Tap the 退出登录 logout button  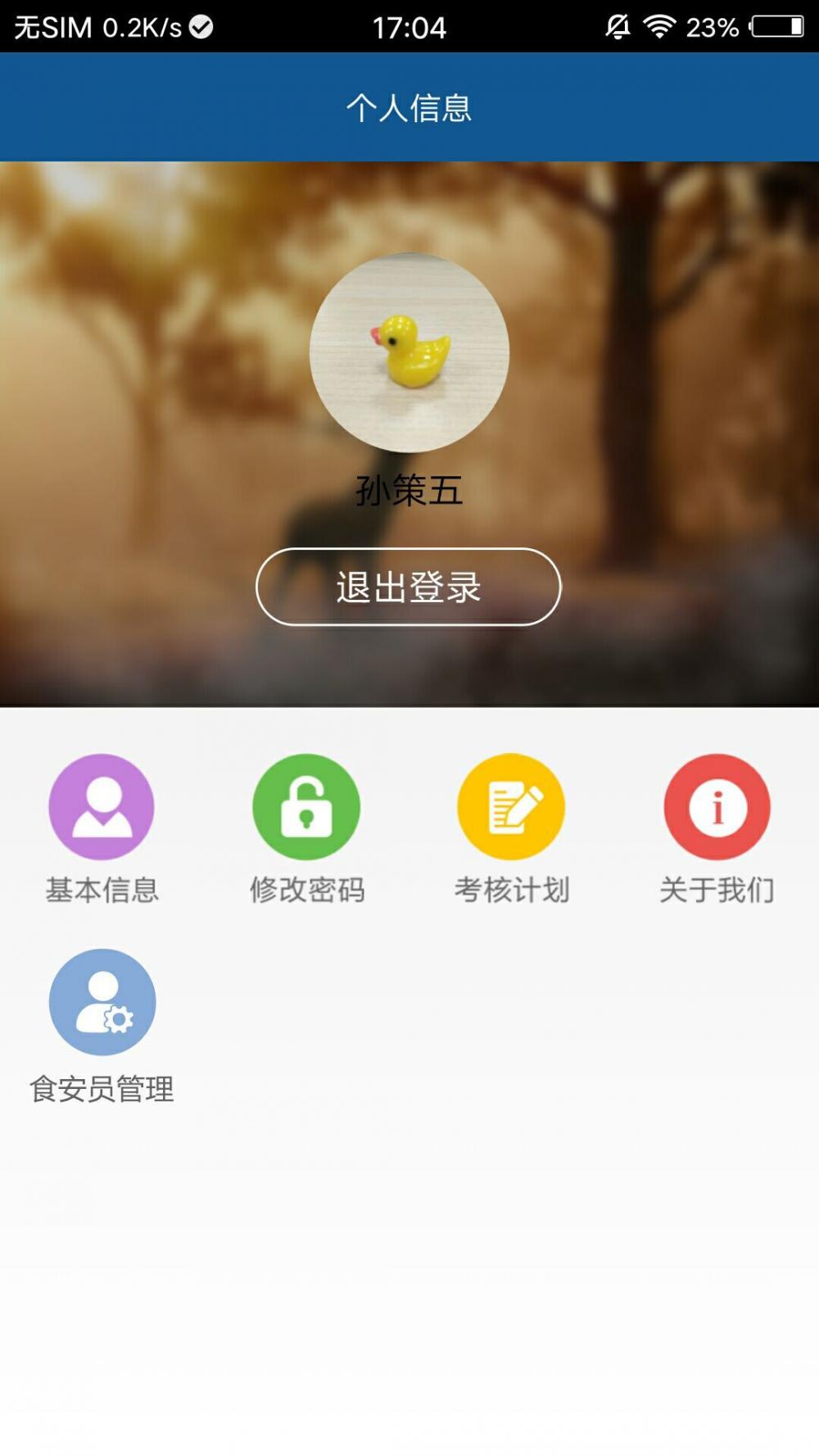[x=408, y=587]
